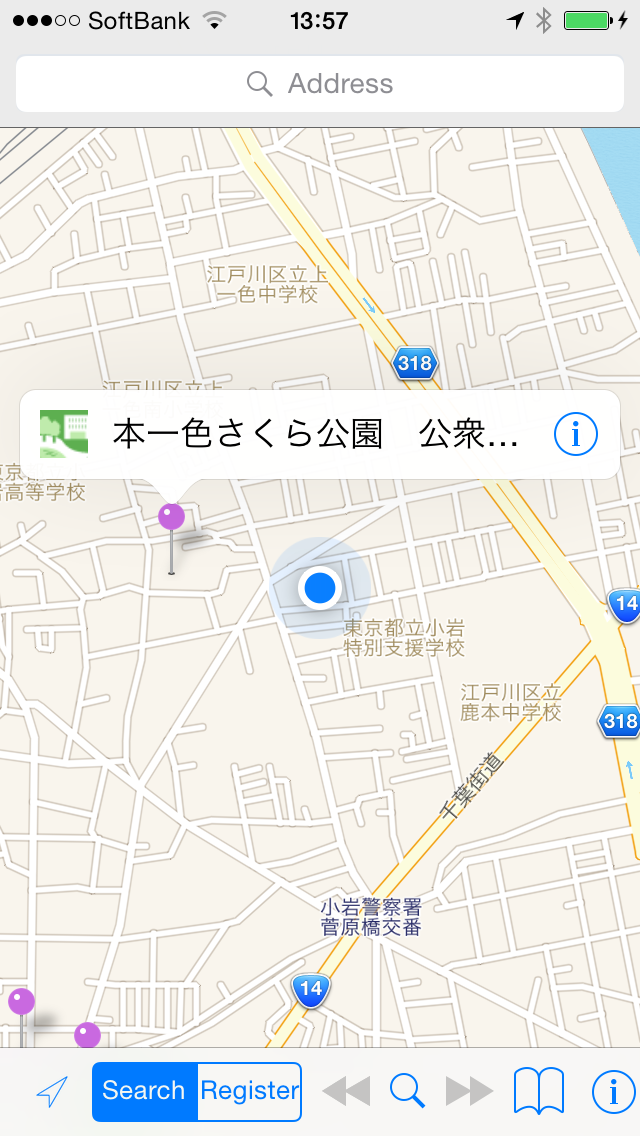Tap the 本一色さくら公園 callout bubble
The width and height of the screenshot is (640, 1136).
pyautogui.click(x=320, y=435)
